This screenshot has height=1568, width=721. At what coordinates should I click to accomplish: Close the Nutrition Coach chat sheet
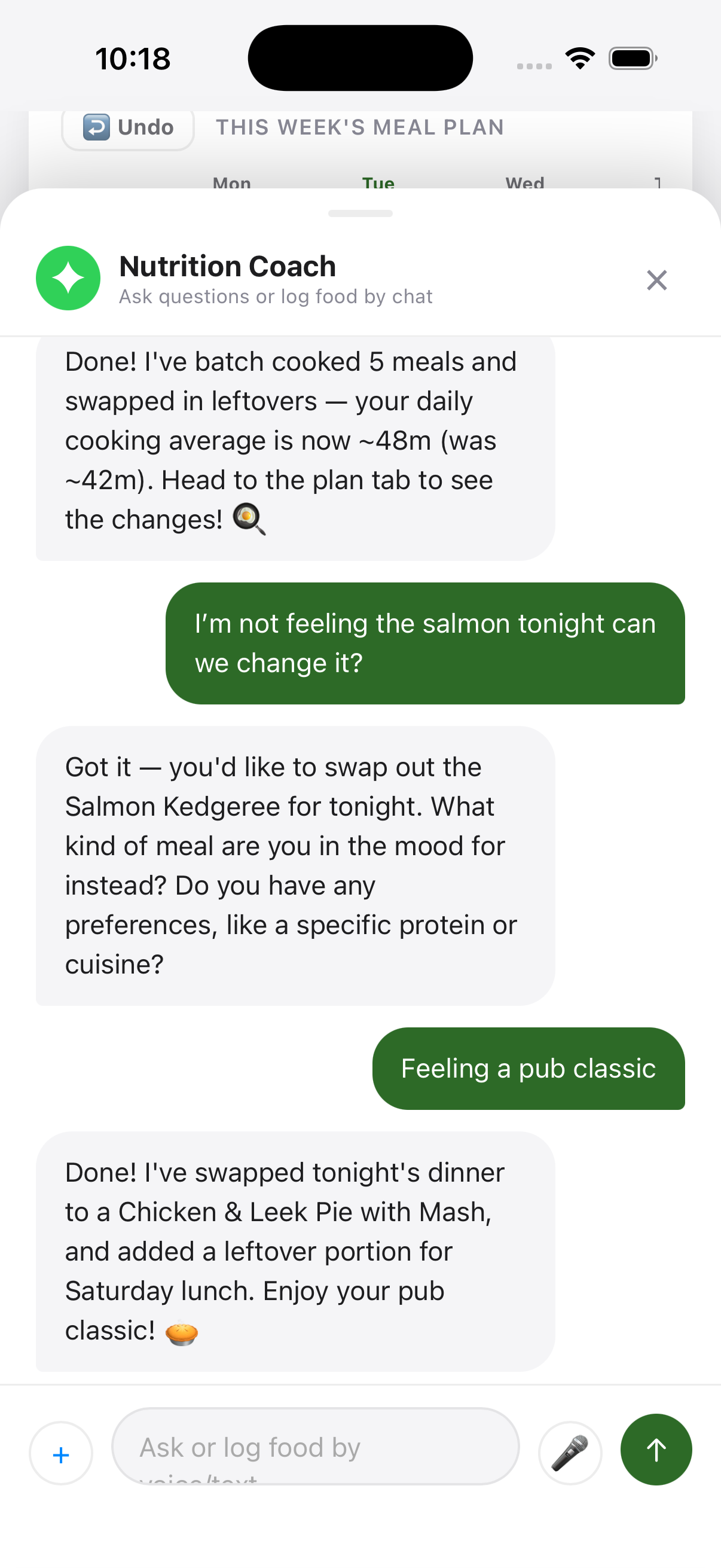[x=656, y=280]
